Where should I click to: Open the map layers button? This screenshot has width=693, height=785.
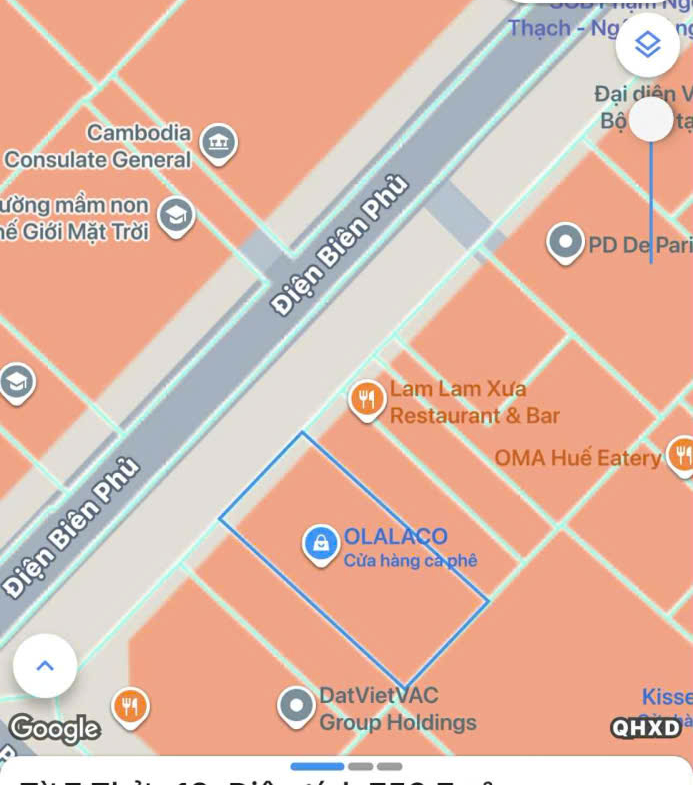[648, 45]
